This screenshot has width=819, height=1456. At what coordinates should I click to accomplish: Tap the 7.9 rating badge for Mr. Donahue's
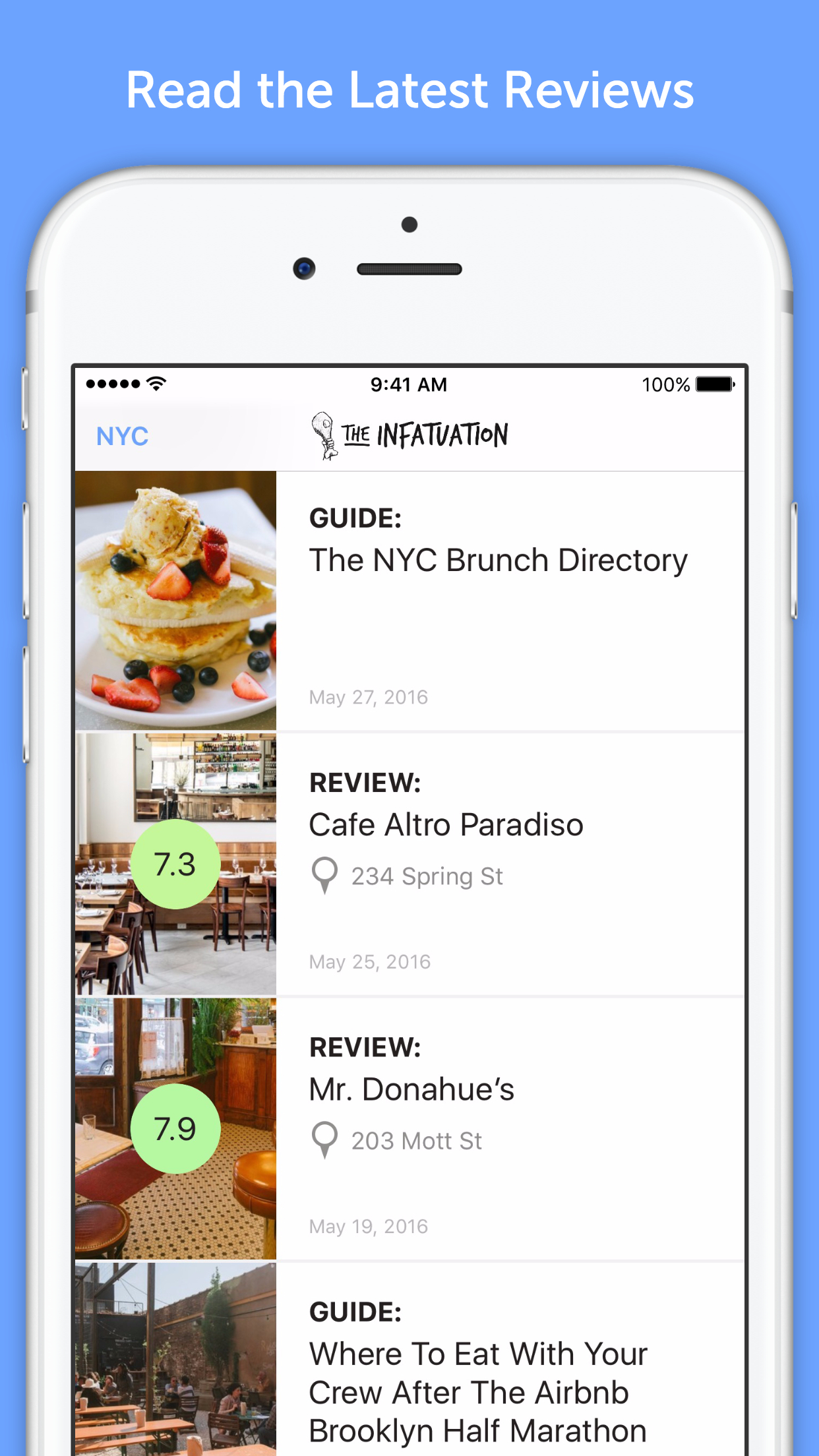175,1128
